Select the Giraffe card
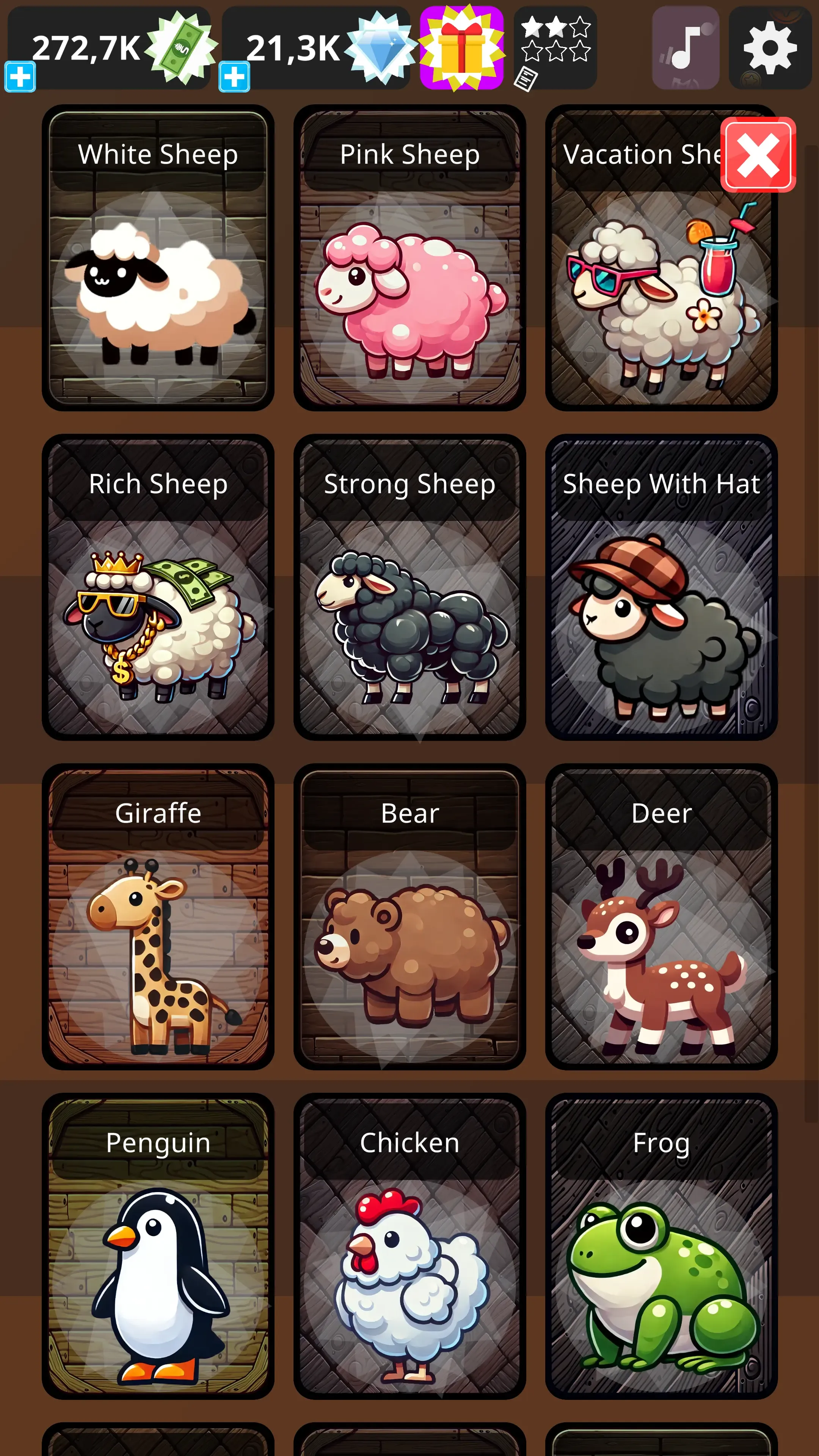819x1456 pixels. click(x=158, y=917)
